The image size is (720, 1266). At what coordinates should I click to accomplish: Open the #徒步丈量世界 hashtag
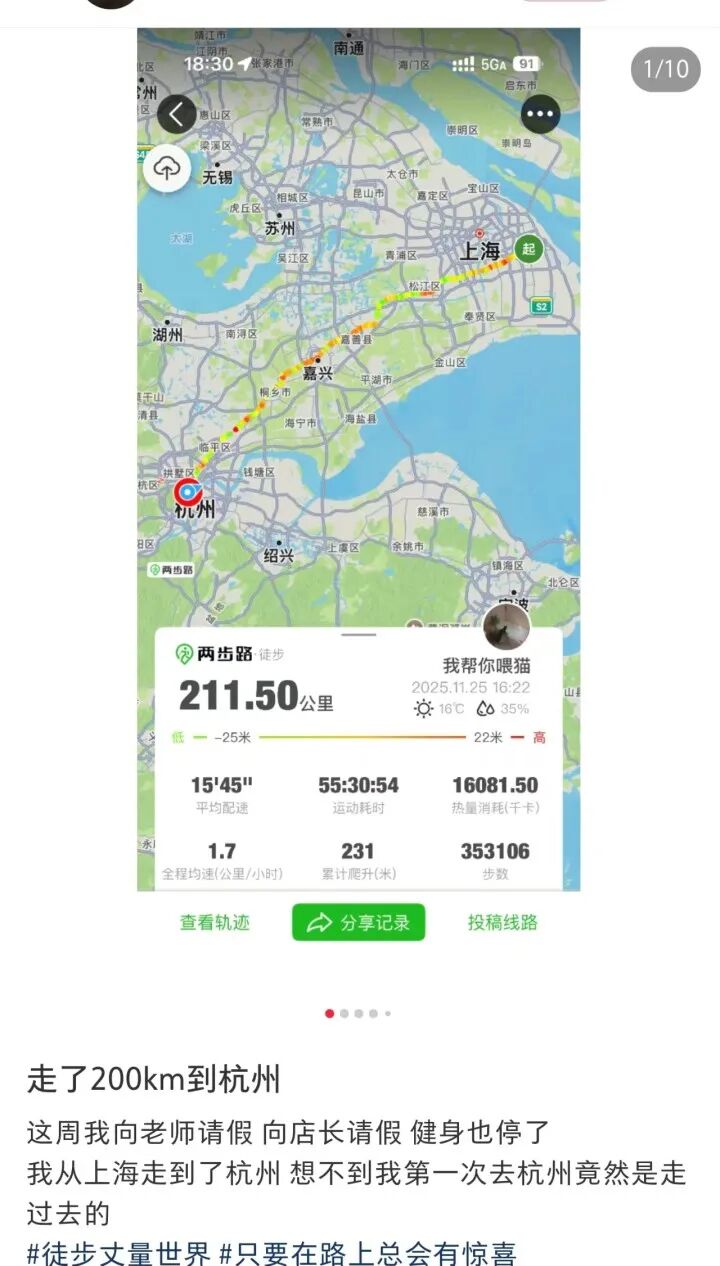pyautogui.click(x=119, y=1252)
